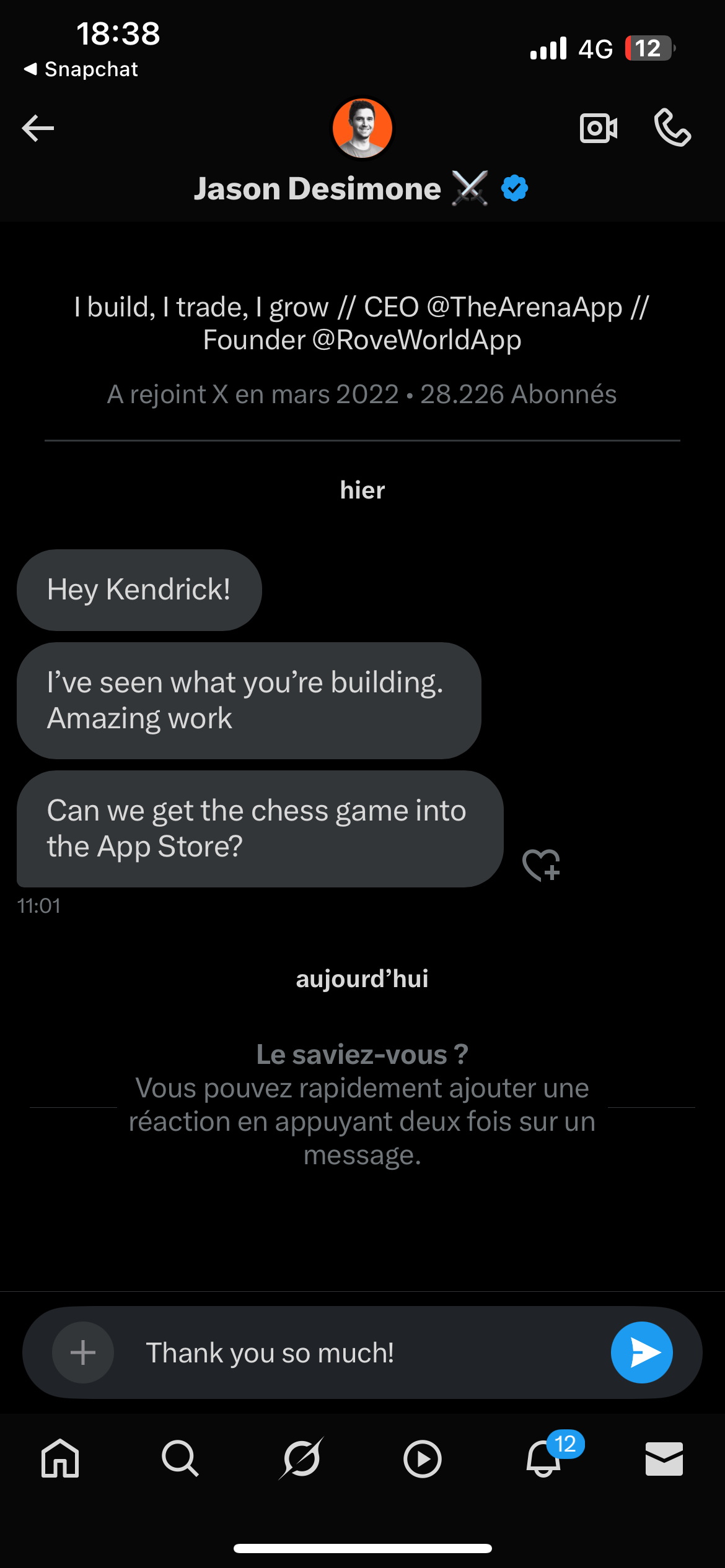The width and height of the screenshot is (725, 1568).
Task: Open the messages envelope tab
Action: click(664, 1458)
